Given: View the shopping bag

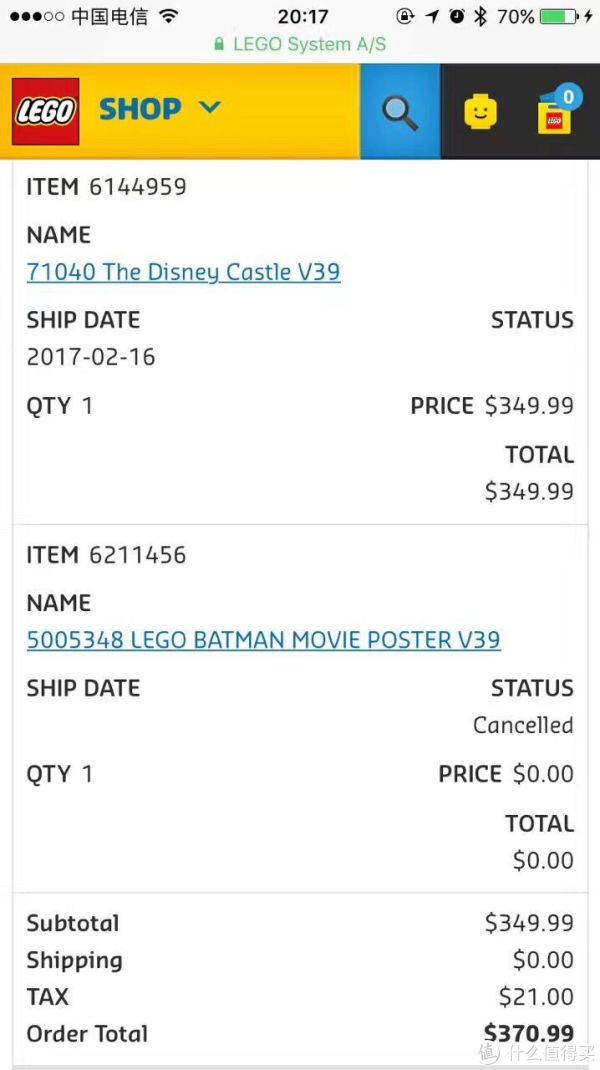Looking at the screenshot, I should coord(556,112).
